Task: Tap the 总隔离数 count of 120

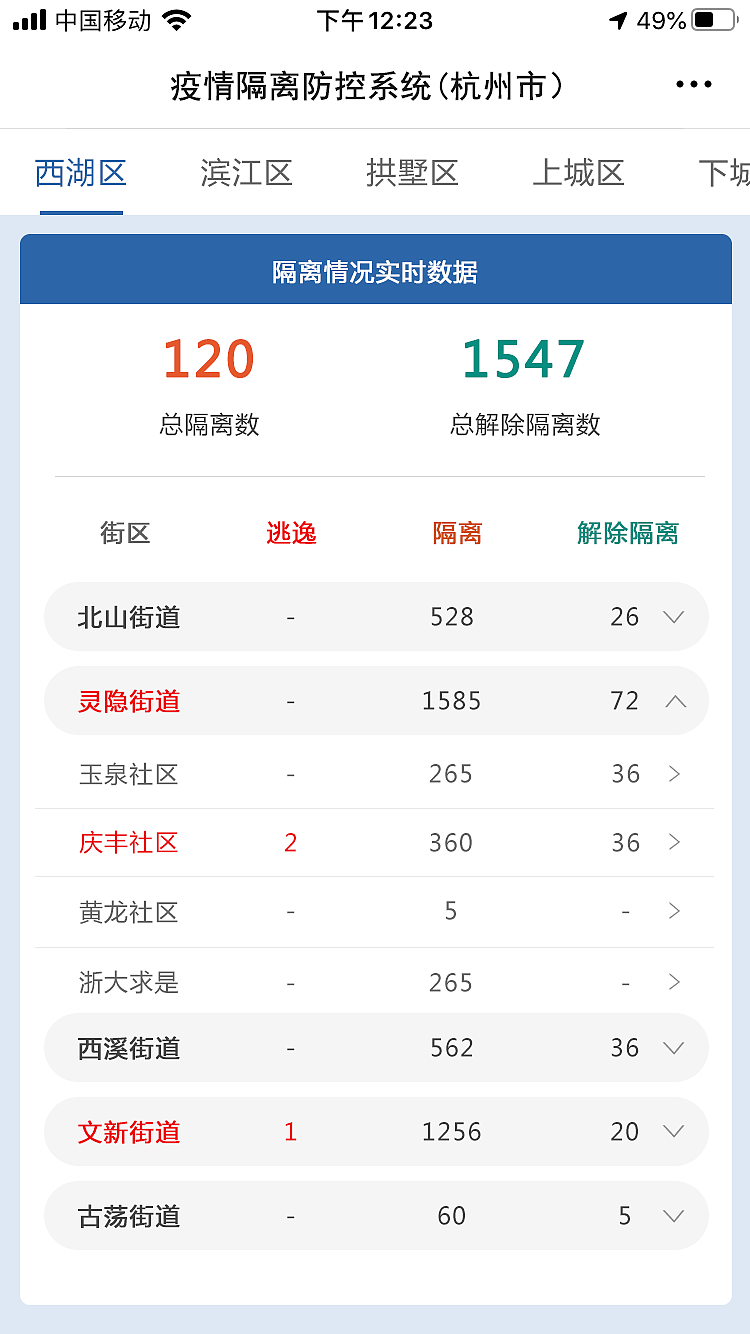Action: [x=208, y=360]
